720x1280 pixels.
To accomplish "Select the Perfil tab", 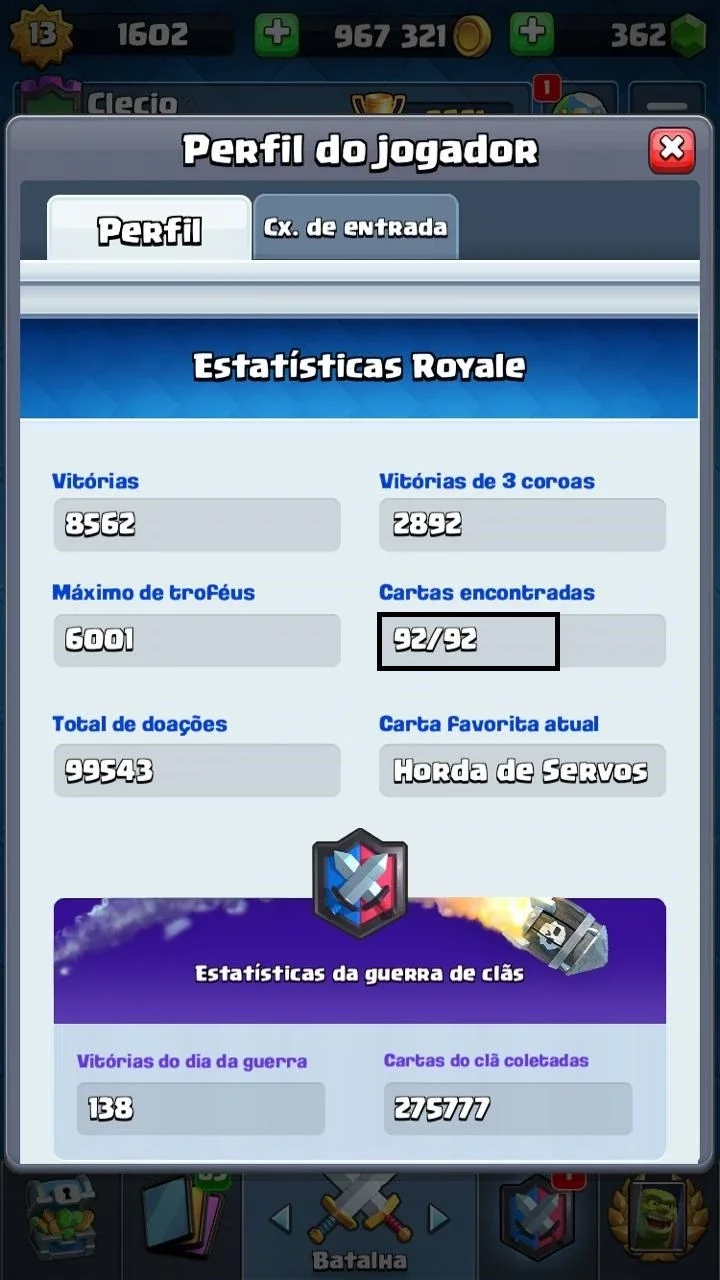I will (149, 229).
